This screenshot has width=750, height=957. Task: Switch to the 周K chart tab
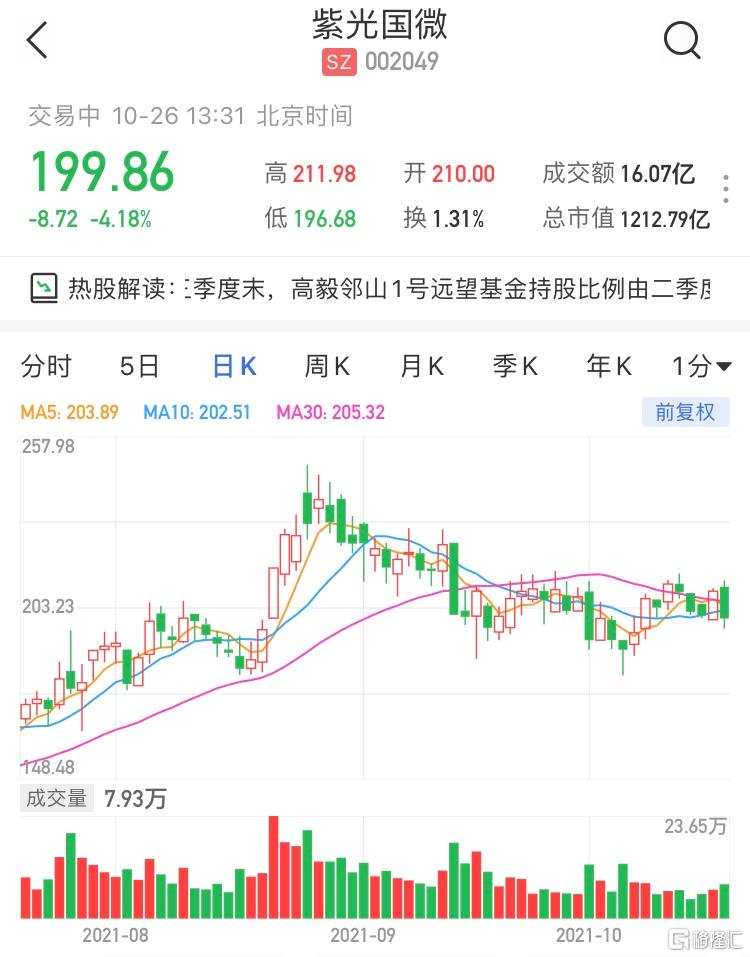click(327, 367)
